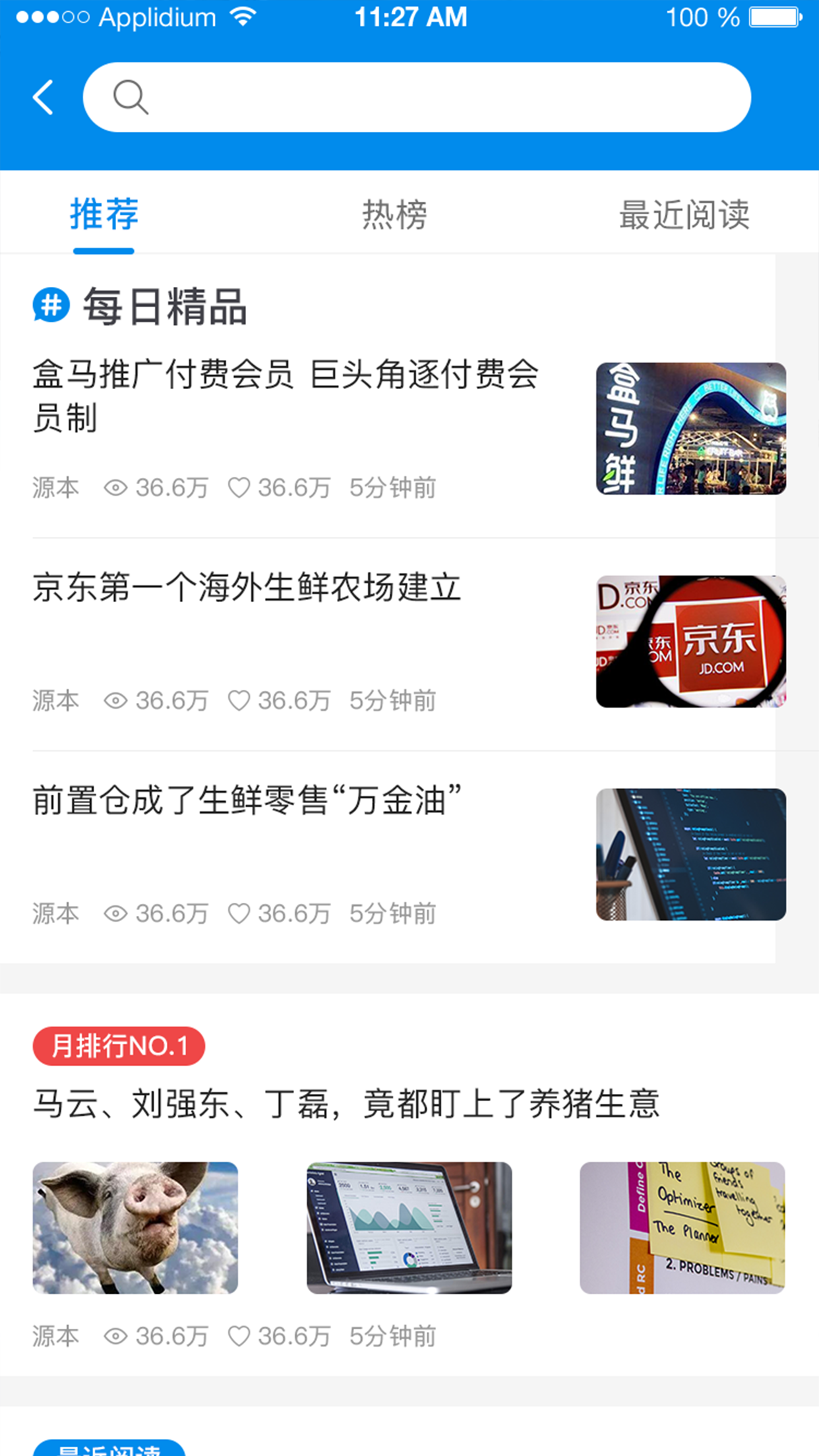This screenshot has width=819, height=1456.
Task: Go back using the arrow icon
Action: [x=44, y=98]
